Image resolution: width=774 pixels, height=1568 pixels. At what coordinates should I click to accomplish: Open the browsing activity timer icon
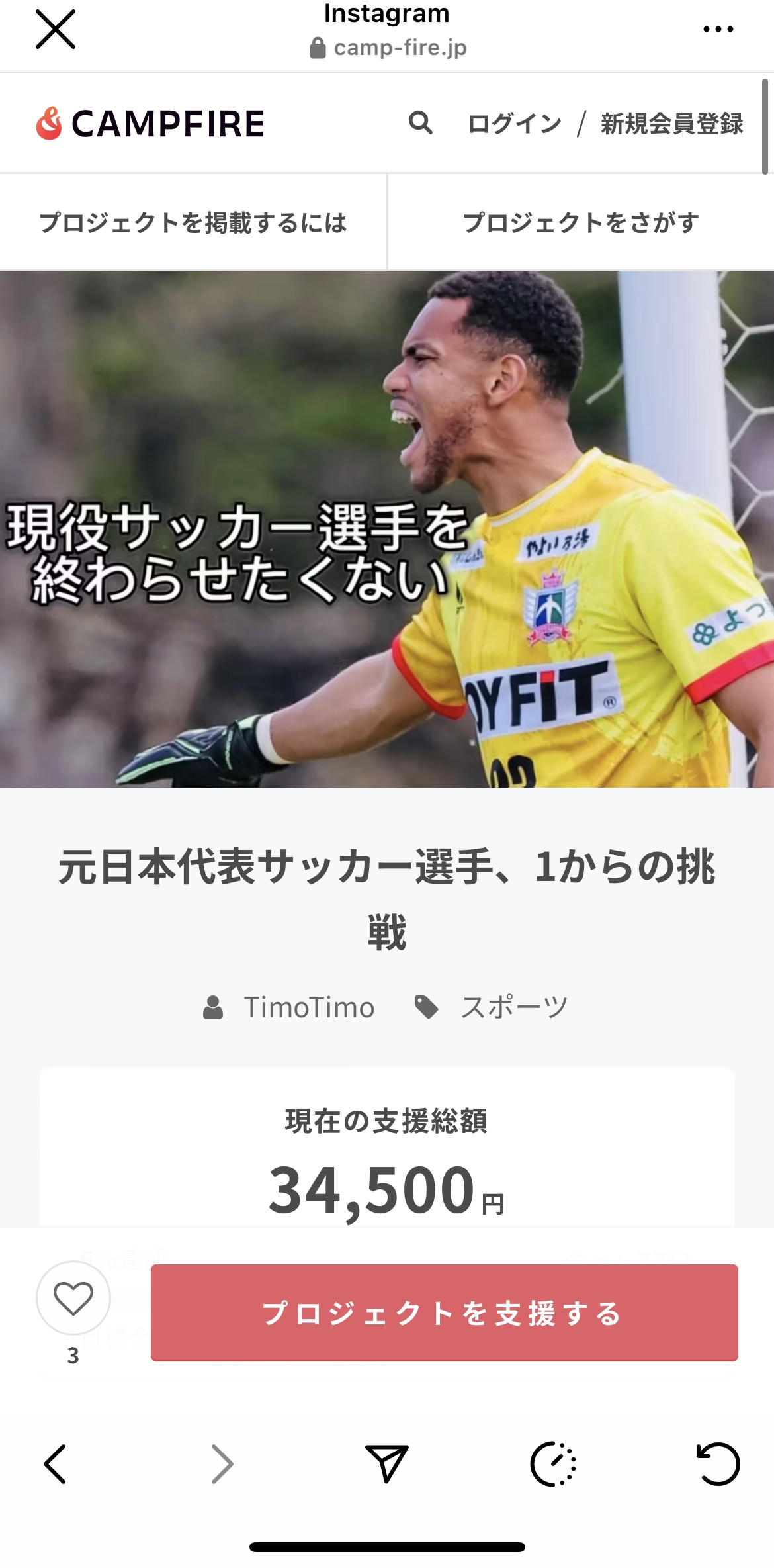click(553, 1463)
